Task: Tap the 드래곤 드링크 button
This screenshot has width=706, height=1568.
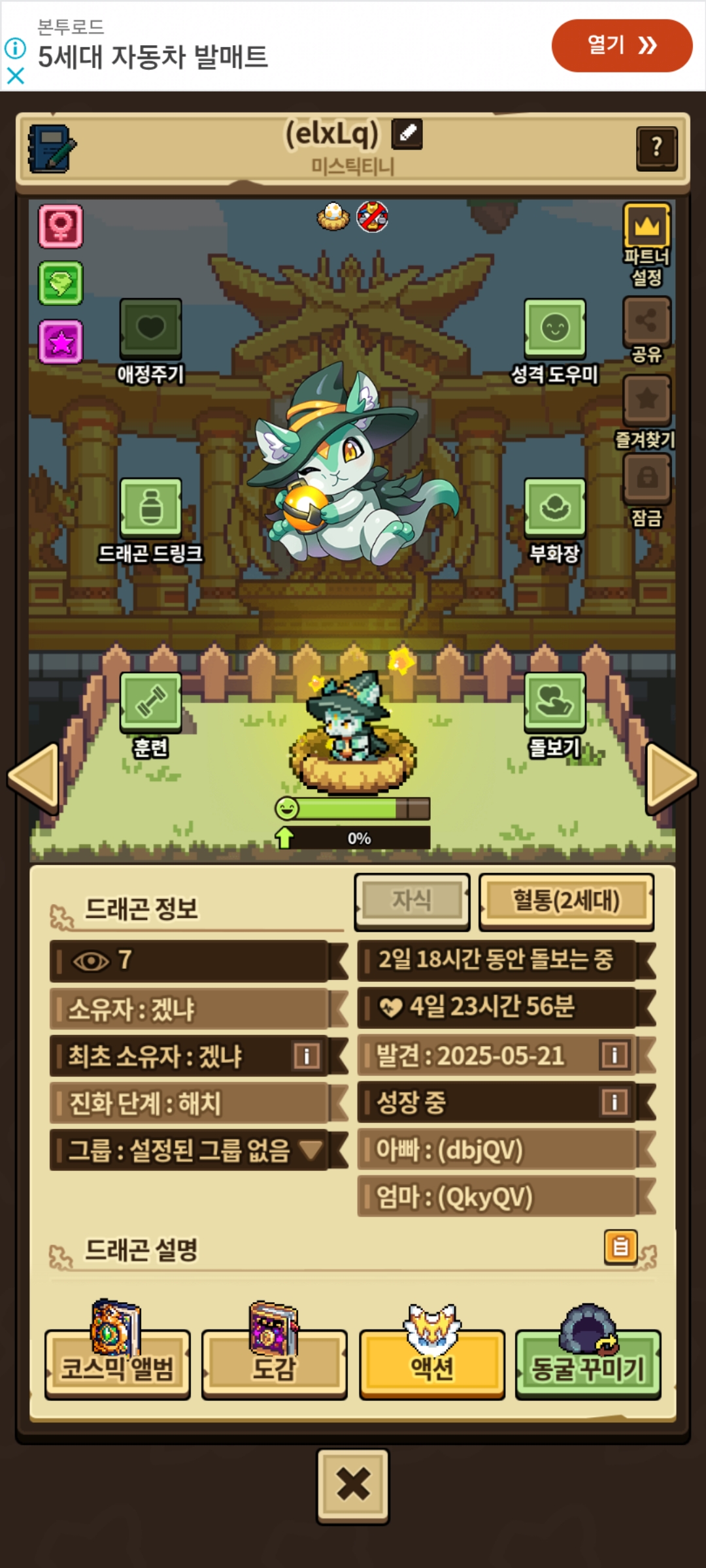Action: [x=151, y=508]
